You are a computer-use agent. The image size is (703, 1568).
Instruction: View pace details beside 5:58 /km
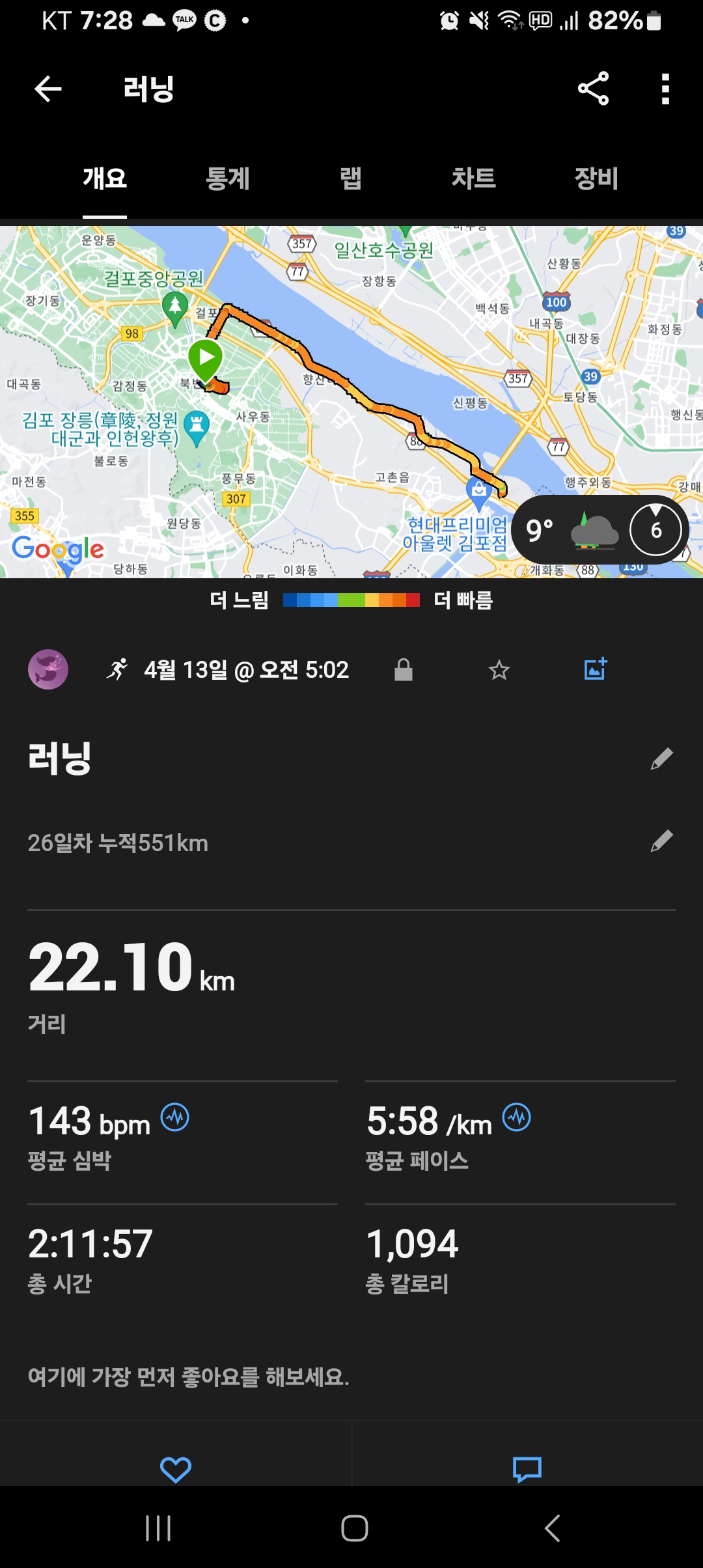tap(517, 1117)
